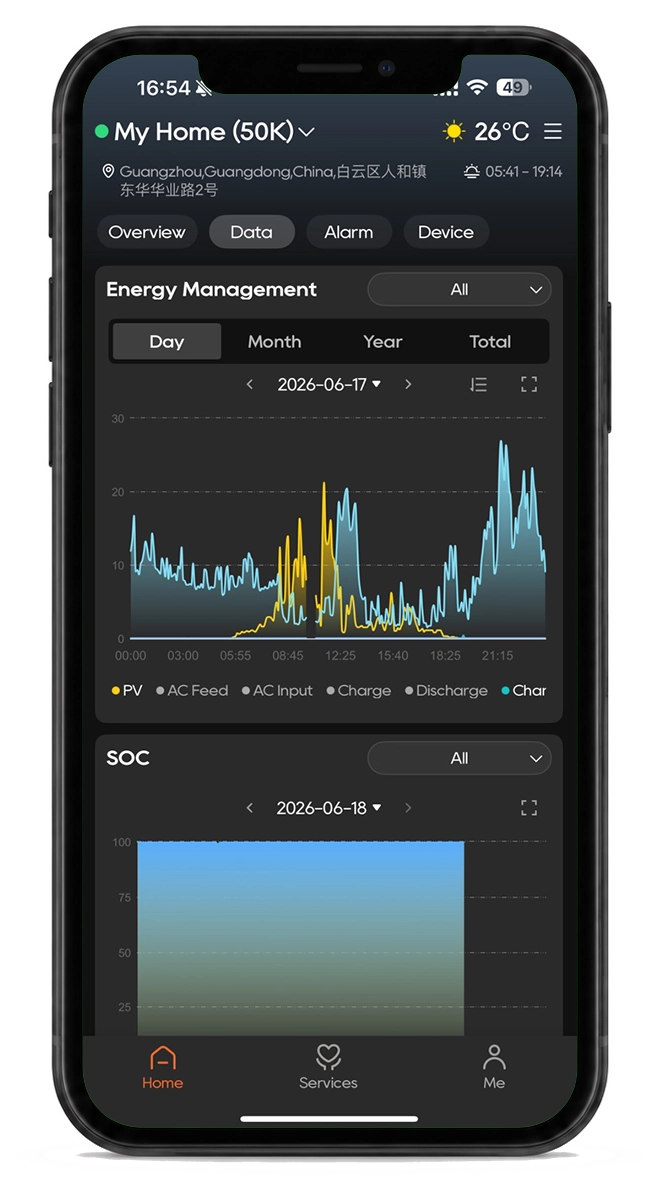Expand the Energy Management chart to fullscreen
Viewport: 663px width, 1197px height.
tap(529, 384)
